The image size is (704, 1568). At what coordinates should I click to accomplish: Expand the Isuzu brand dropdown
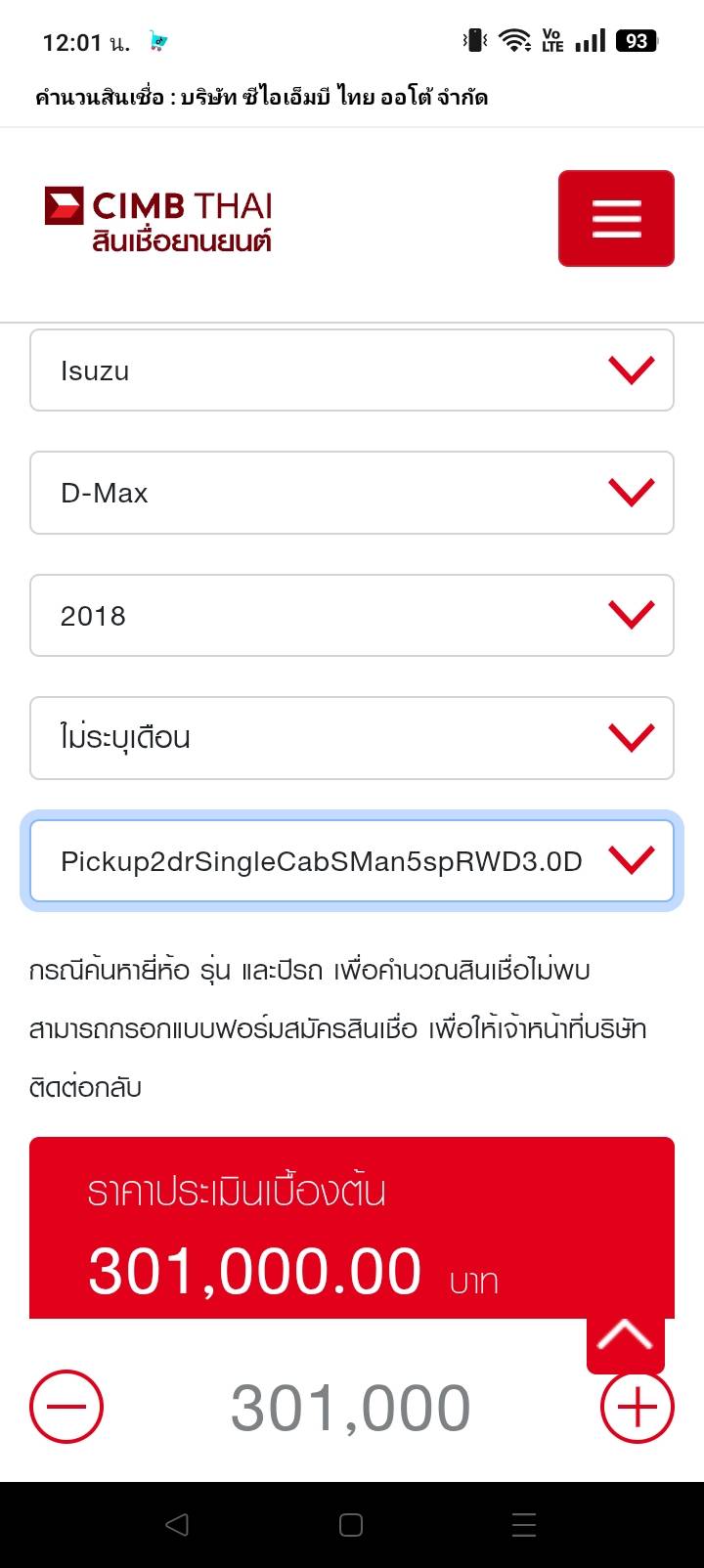(352, 370)
